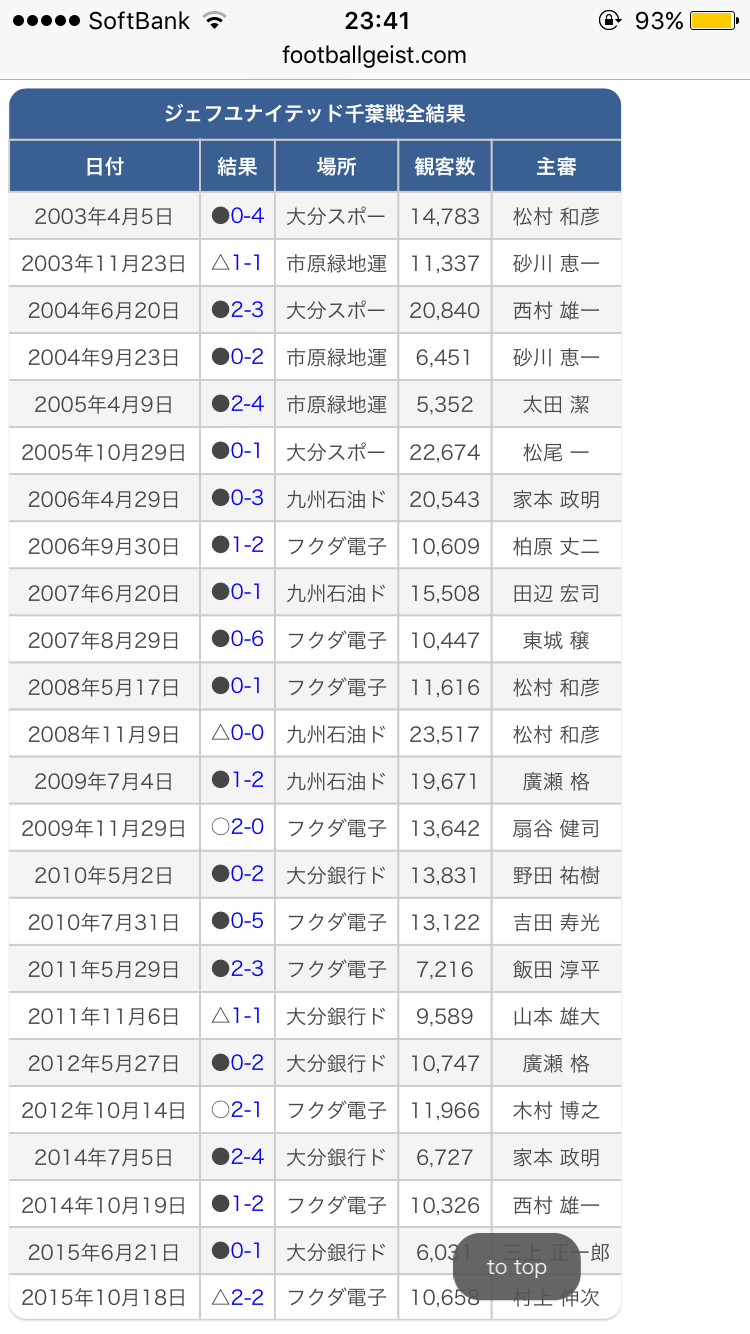The width and height of the screenshot is (750, 1334).
Task: Open the 2-3 result from 2011年5月29日
Action: click(247, 968)
